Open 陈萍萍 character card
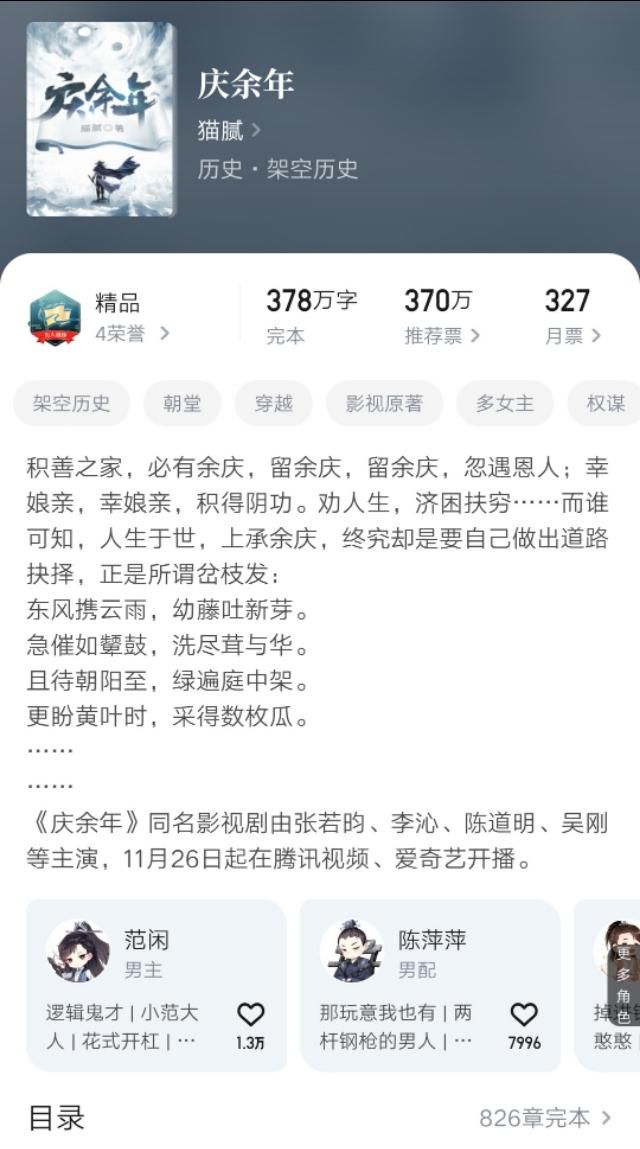The image size is (640, 1149). point(430,986)
